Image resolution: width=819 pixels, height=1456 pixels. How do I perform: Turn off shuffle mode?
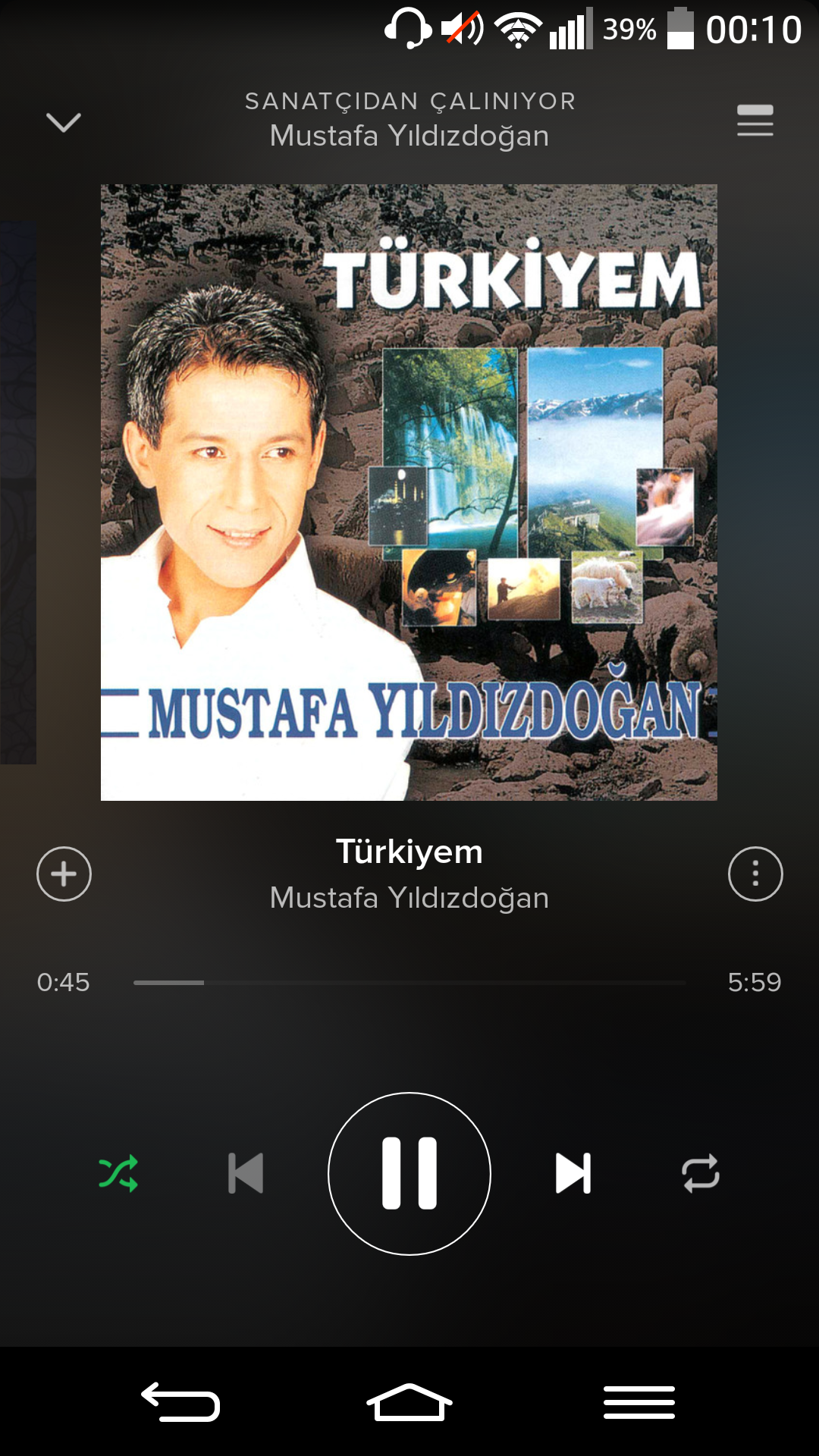pyautogui.click(x=118, y=1173)
